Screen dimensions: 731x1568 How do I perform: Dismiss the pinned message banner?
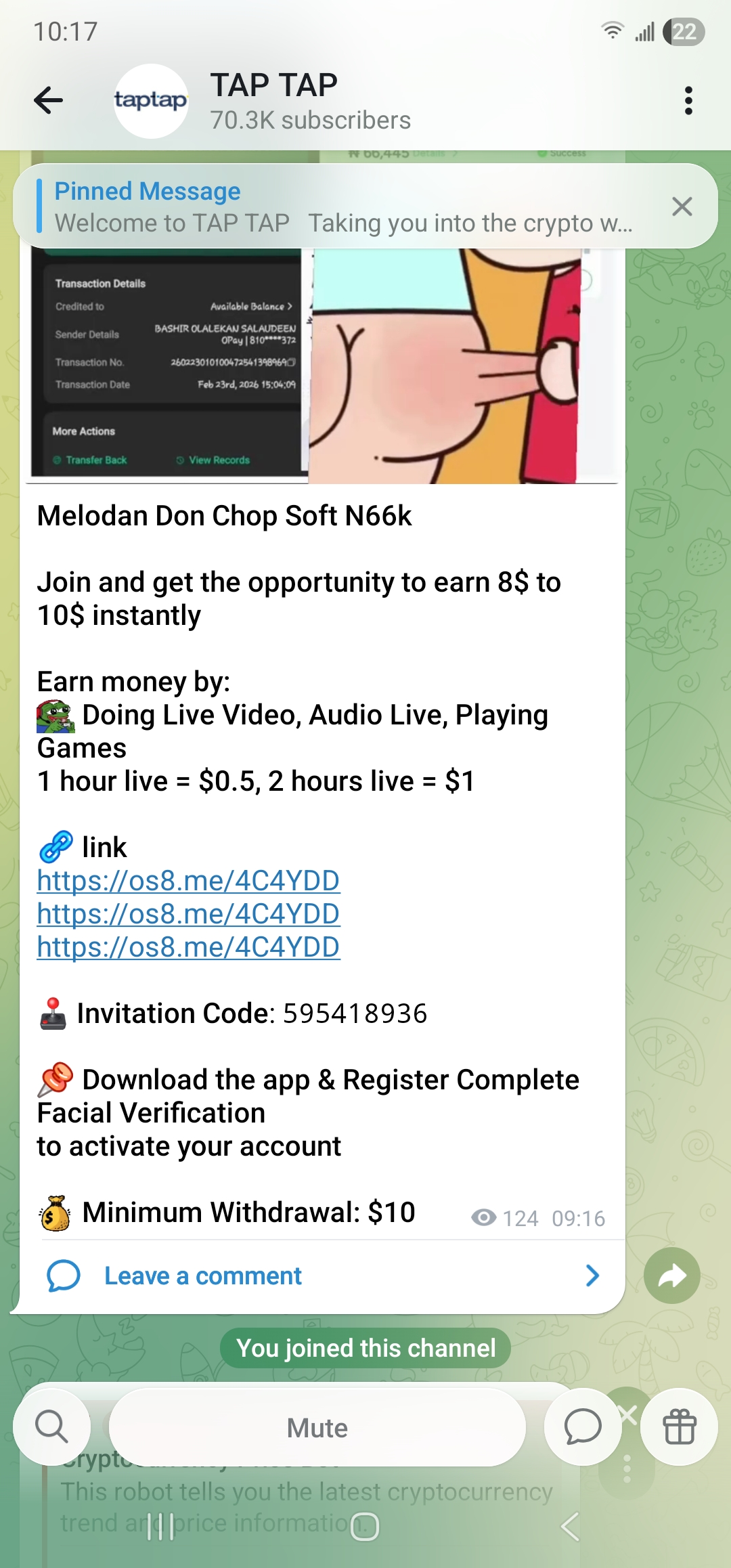[x=682, y=206]
